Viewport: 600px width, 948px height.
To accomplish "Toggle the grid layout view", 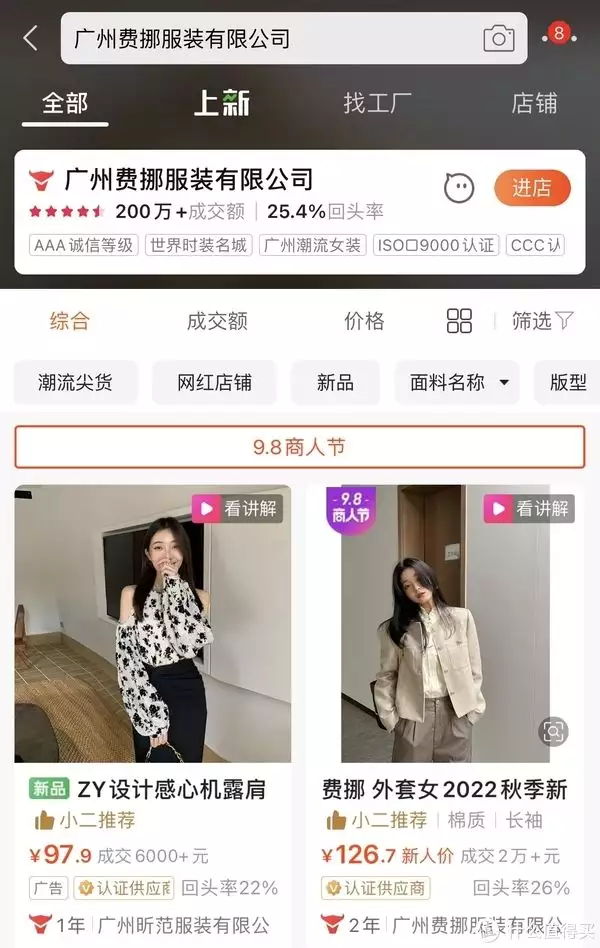I will 459,321.
